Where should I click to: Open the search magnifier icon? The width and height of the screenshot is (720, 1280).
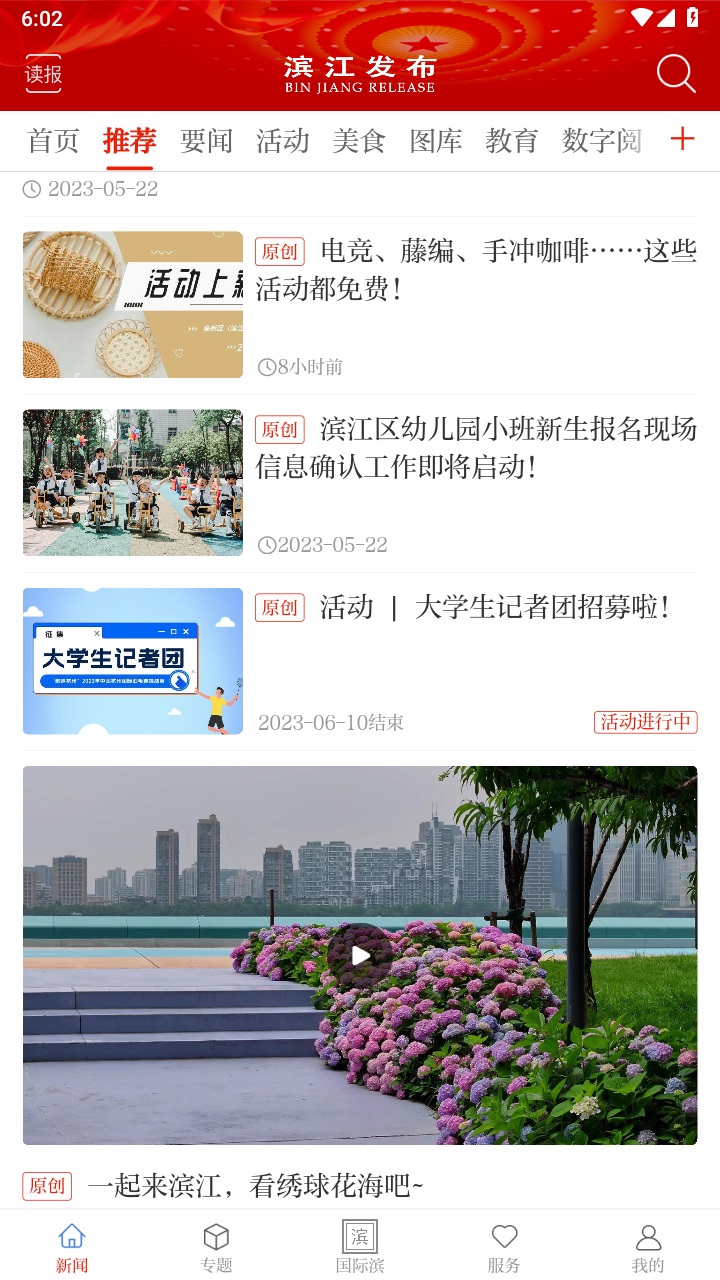point(675,72)
